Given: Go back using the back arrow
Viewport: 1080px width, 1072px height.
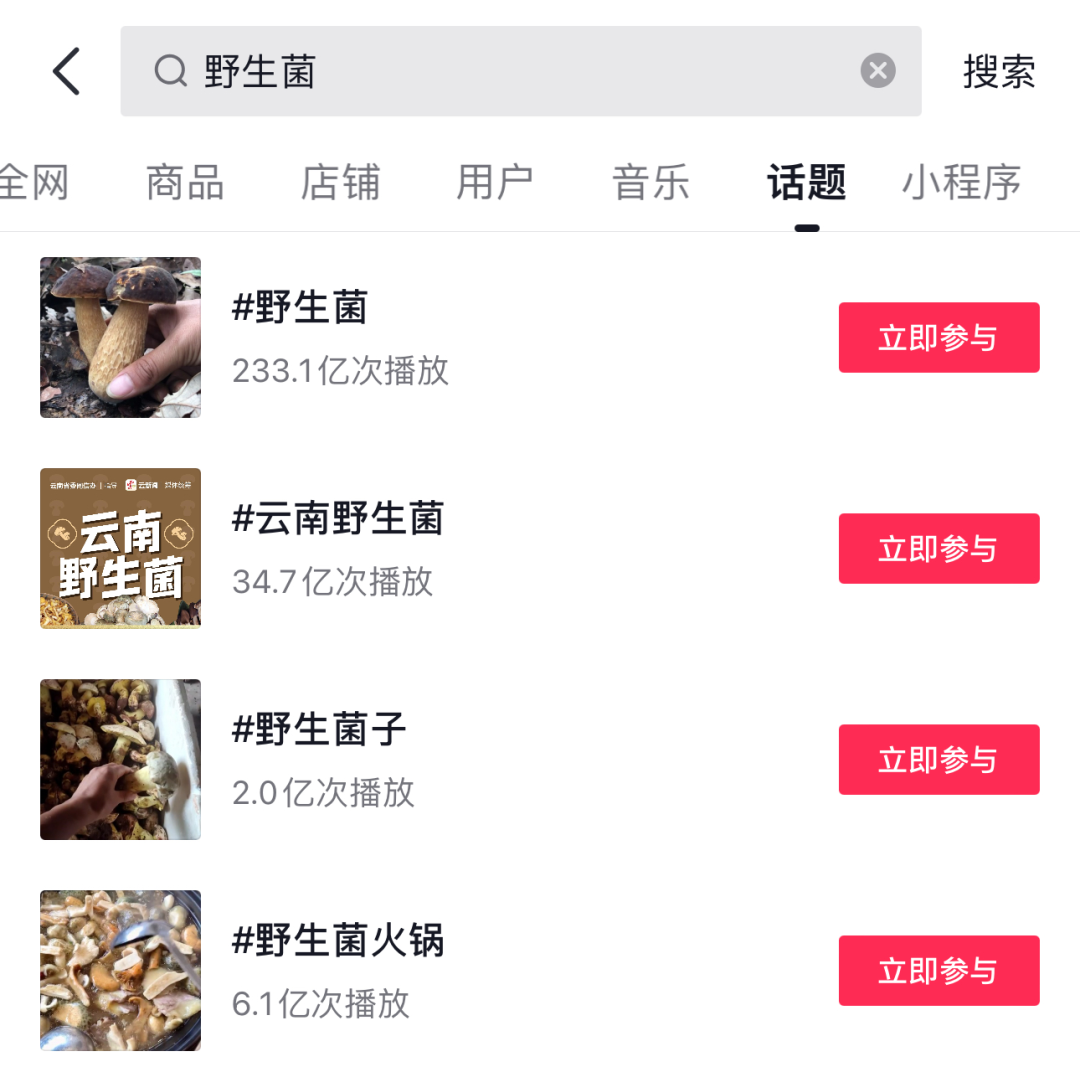Looking at the screenshot, I should pyautogui.click(x=66, y=72).
